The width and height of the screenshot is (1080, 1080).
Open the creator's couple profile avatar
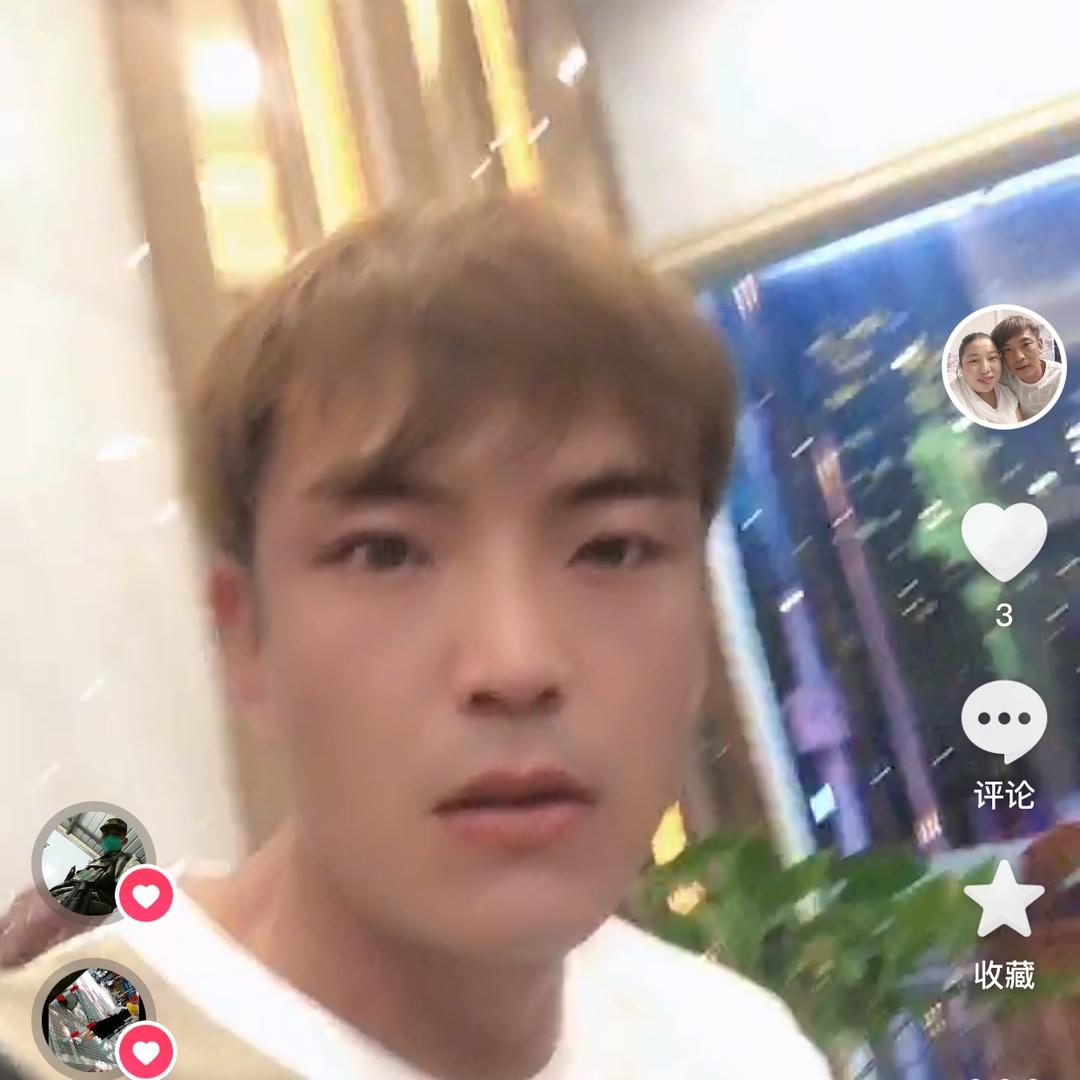point(1004,367)
